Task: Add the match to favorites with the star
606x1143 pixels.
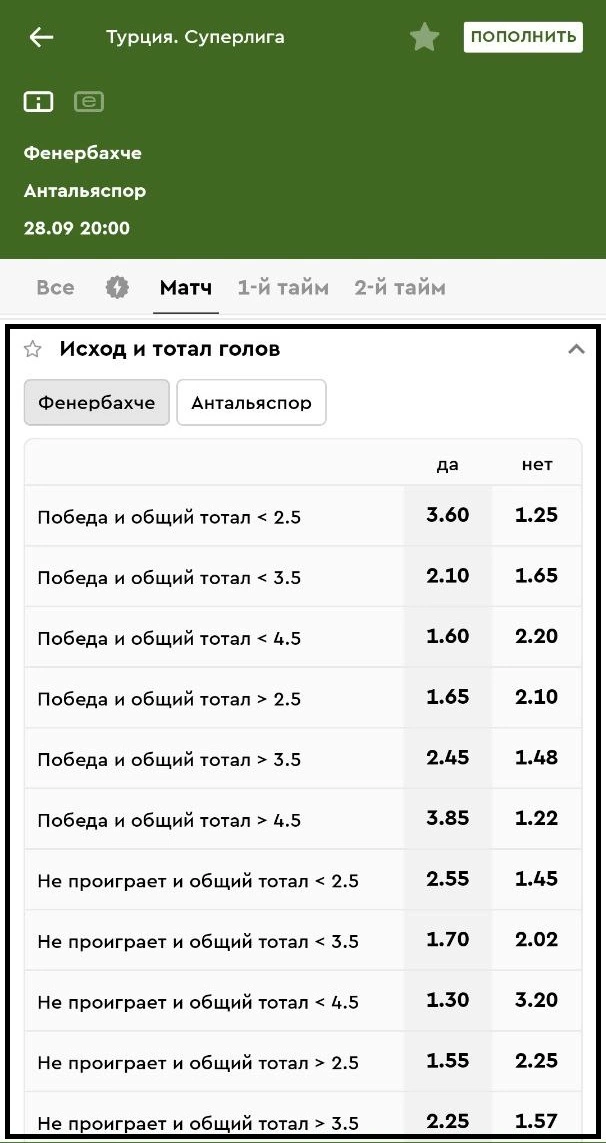Action: click(424, 38)
